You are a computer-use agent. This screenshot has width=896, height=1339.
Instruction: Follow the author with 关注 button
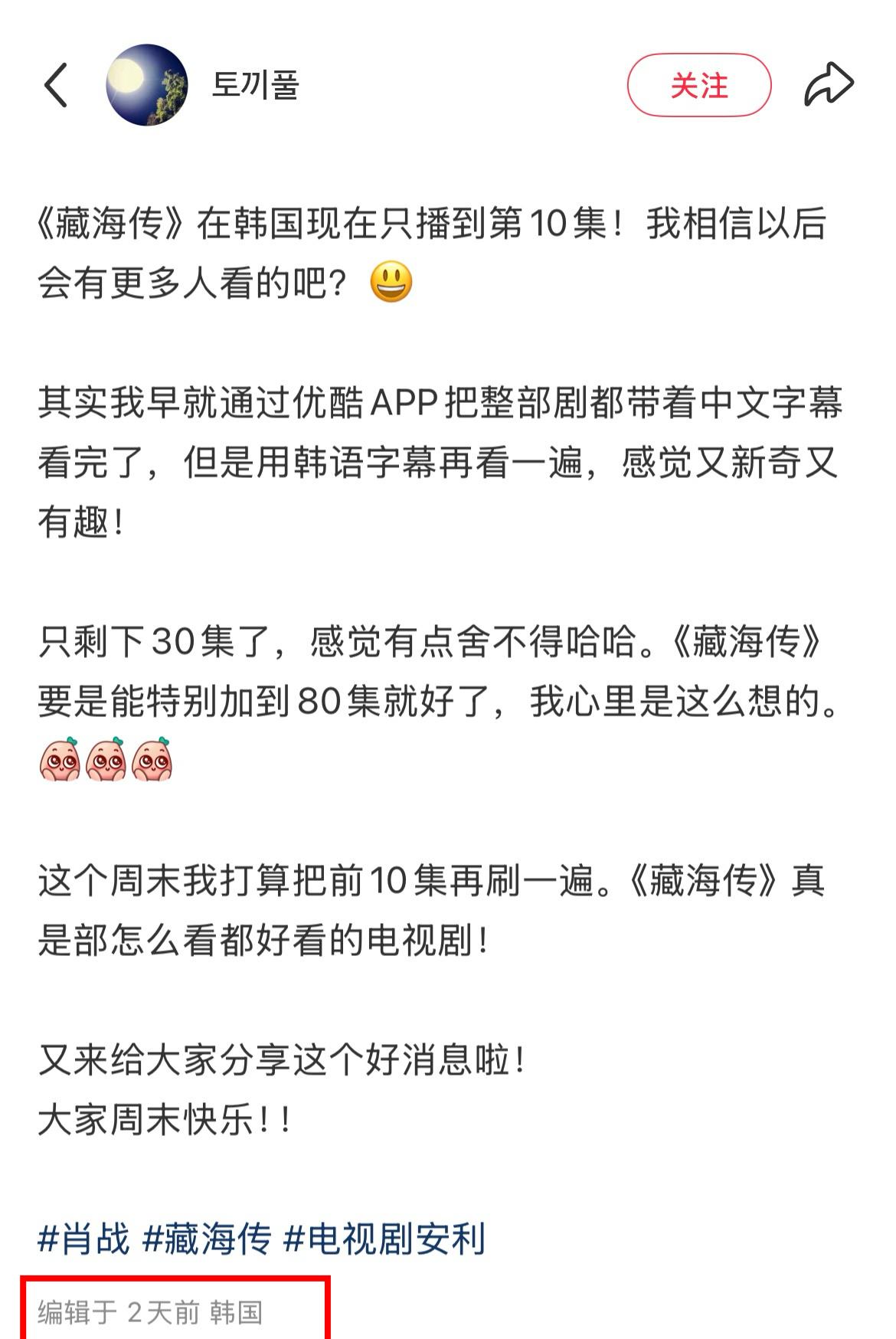(x=698, y=85)
